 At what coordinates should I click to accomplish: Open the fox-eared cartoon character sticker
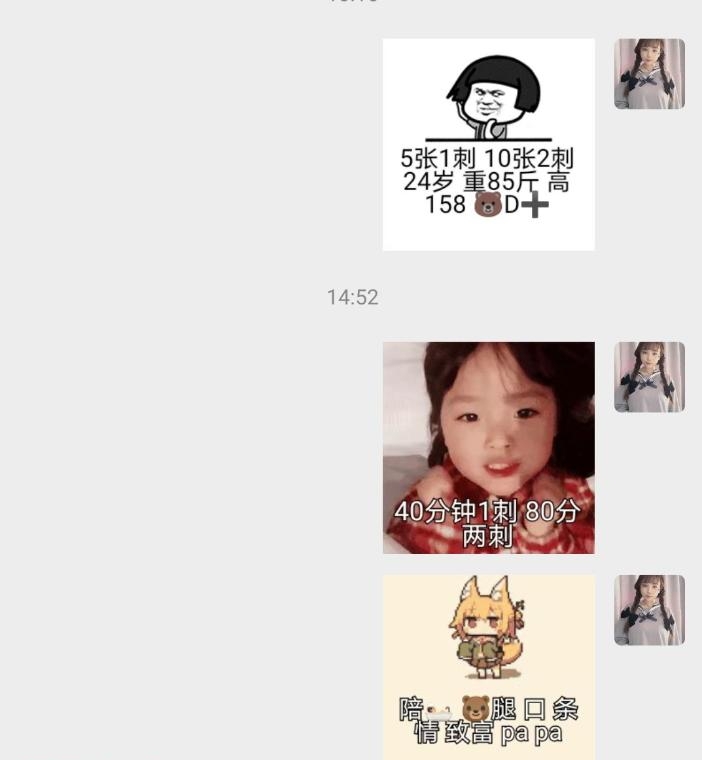pyautogui.click(x=488, y=666)
